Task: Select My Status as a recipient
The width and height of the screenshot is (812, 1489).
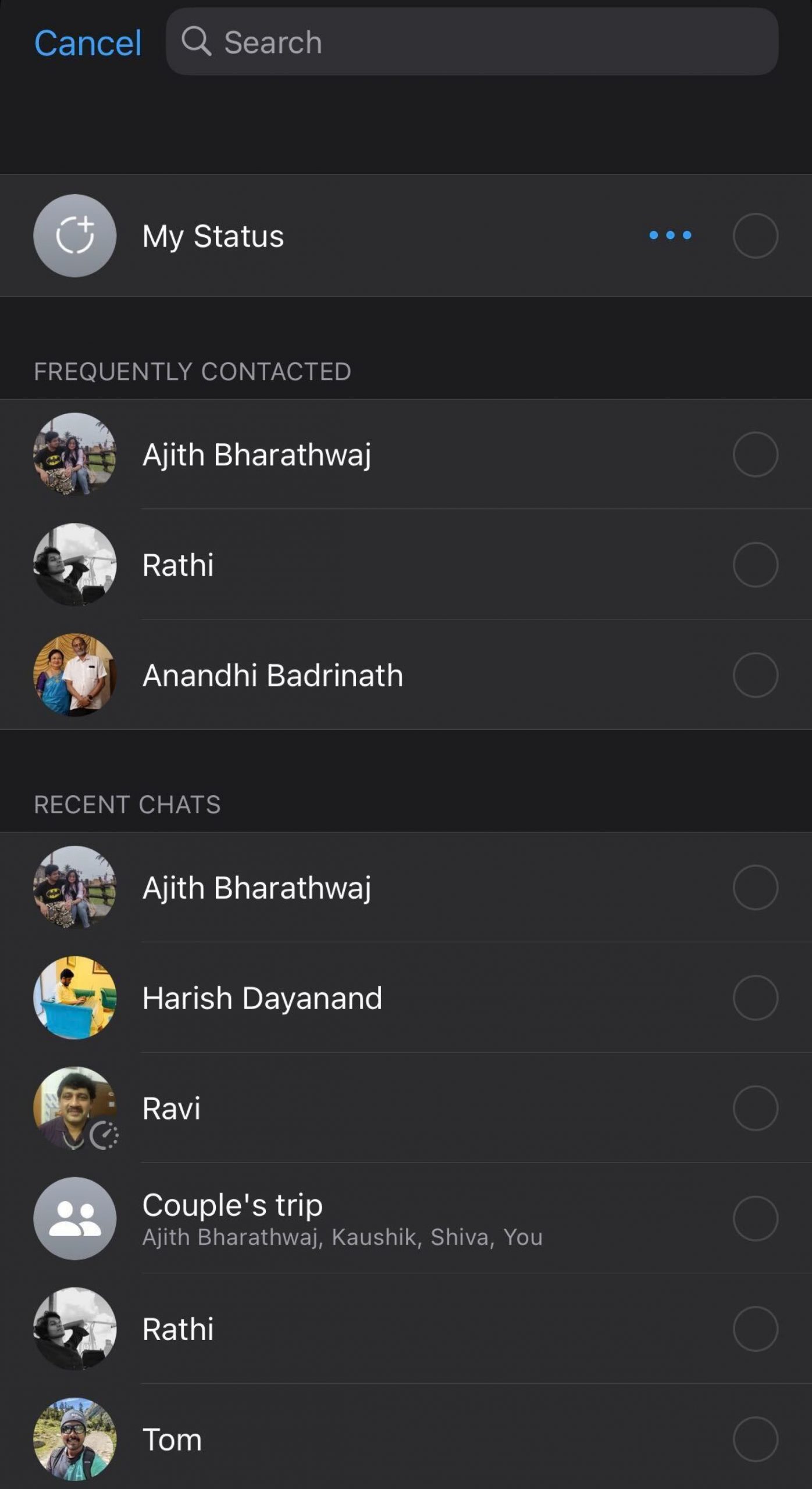Action: pyautogui.click(x=755, y=236)
